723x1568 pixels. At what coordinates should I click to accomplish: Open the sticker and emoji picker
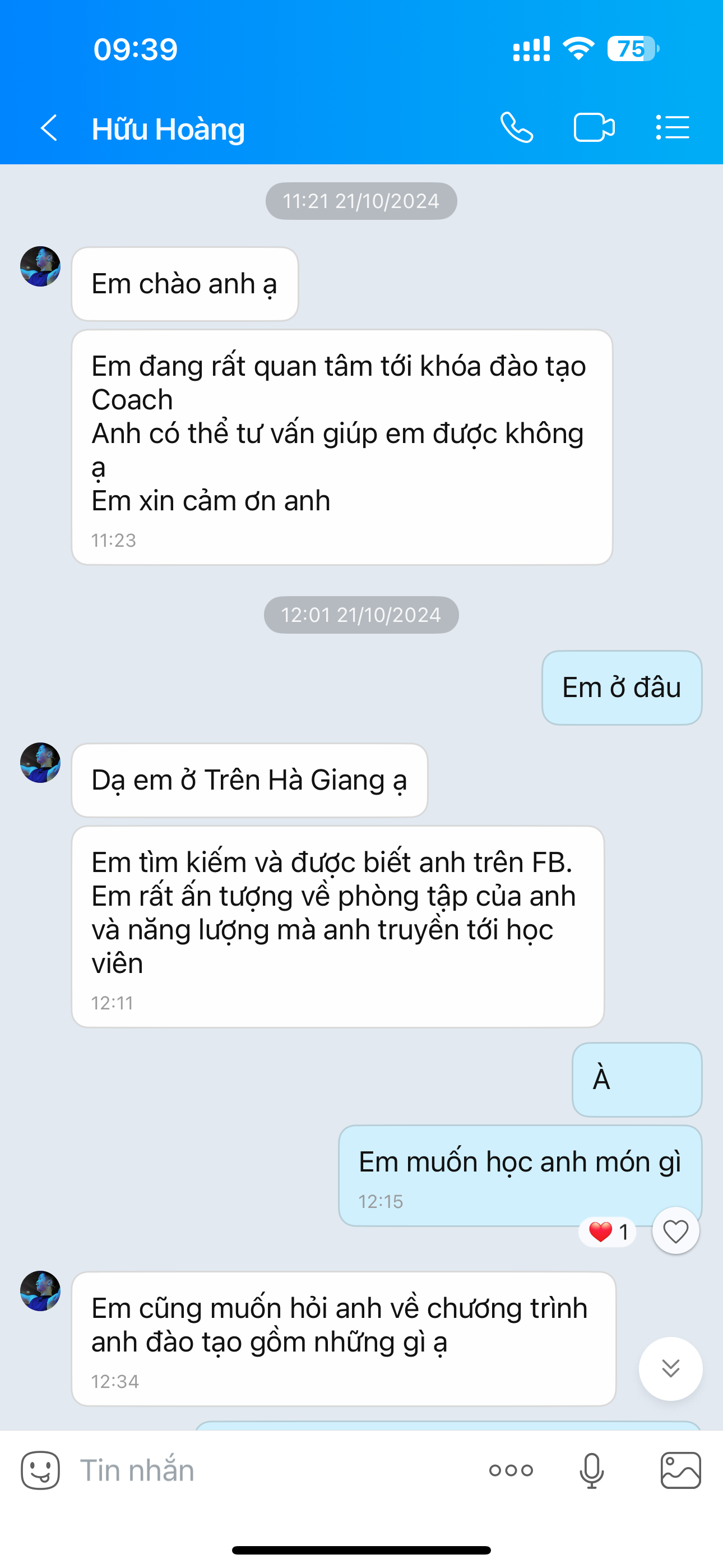tap(40, 1470)
